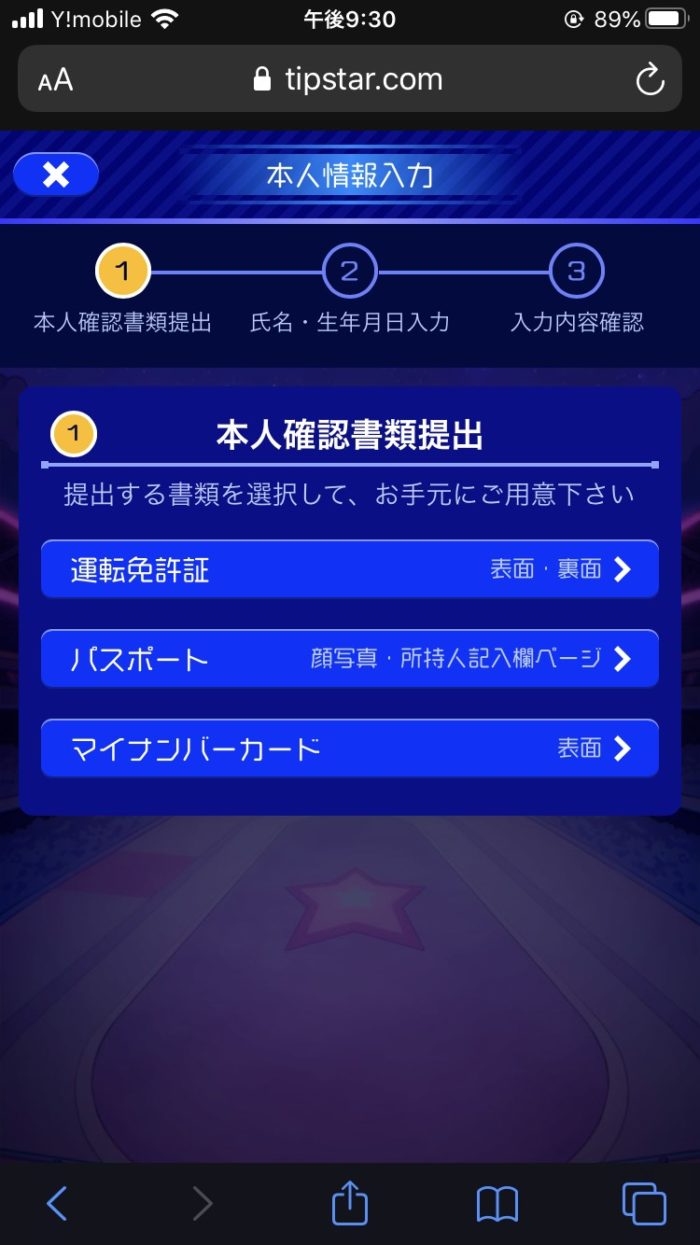The width and height of the screenshot is (700, 1245).
Task: Select 運転免許証 as identity document
Action: [349, 570]
